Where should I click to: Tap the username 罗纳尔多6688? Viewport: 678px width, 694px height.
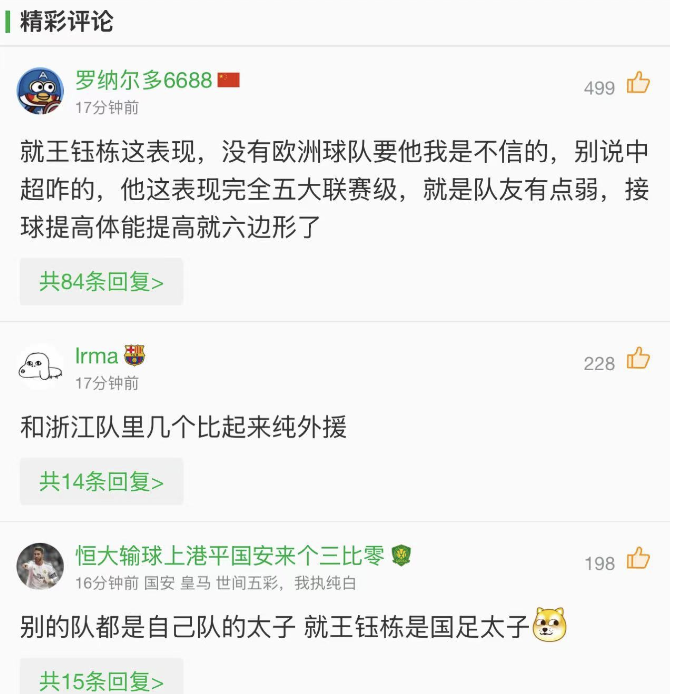point(144,80)
